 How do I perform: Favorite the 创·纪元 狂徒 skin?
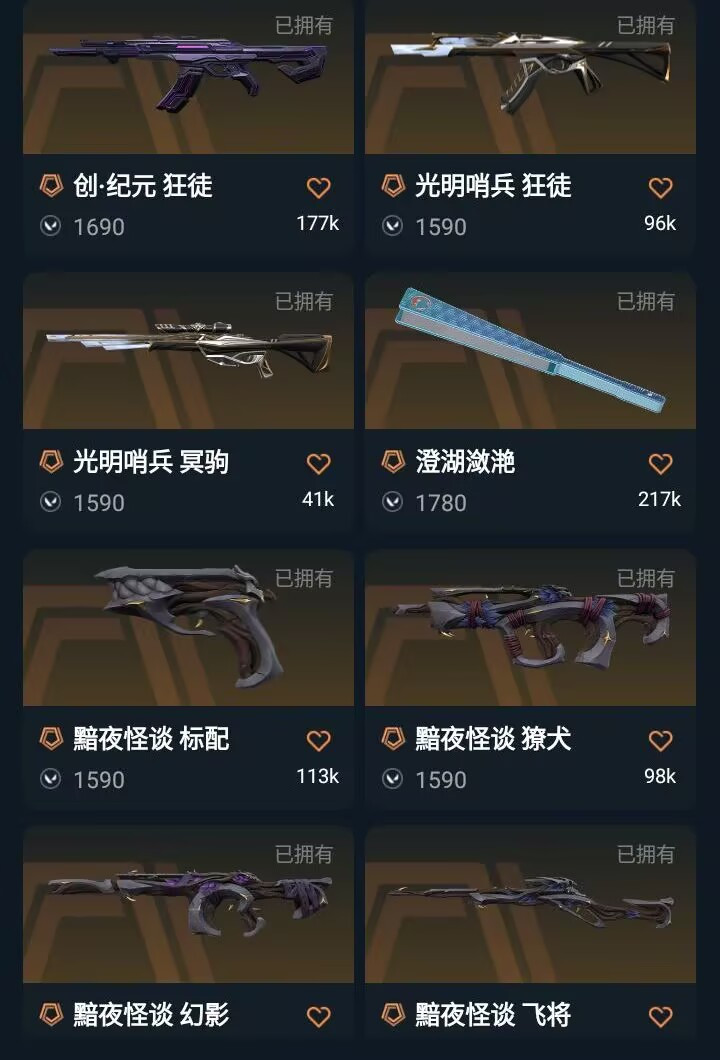click(x=318, y=187)
